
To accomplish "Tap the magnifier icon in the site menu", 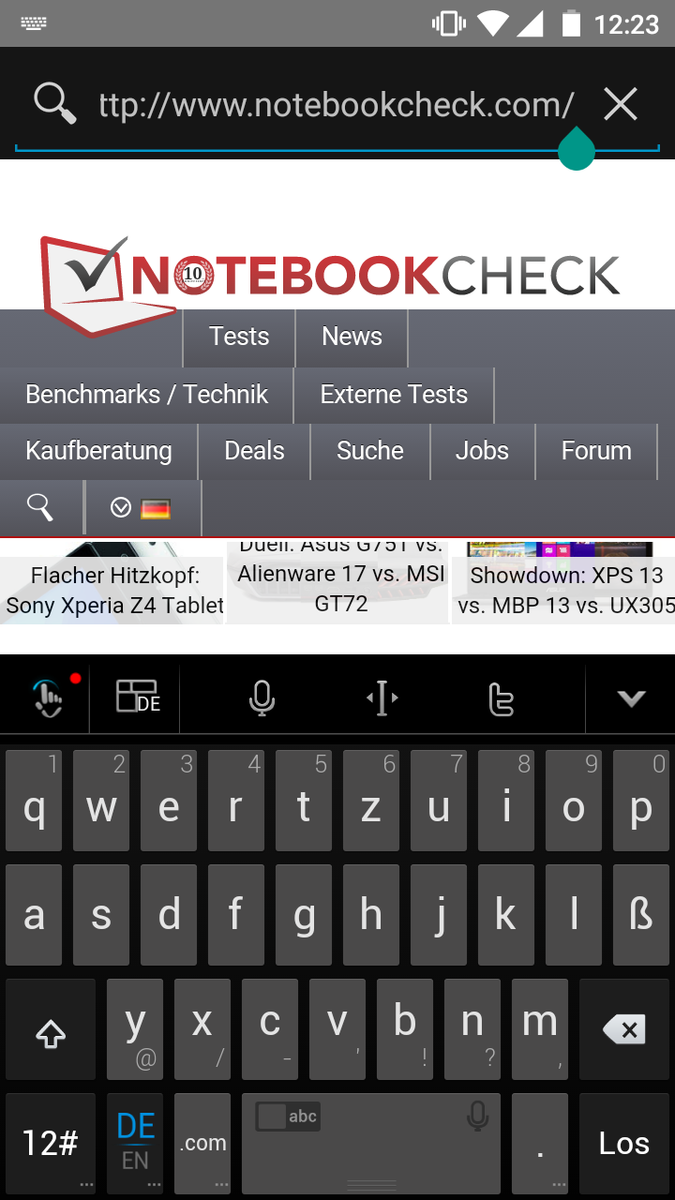I will pos(40,508).
